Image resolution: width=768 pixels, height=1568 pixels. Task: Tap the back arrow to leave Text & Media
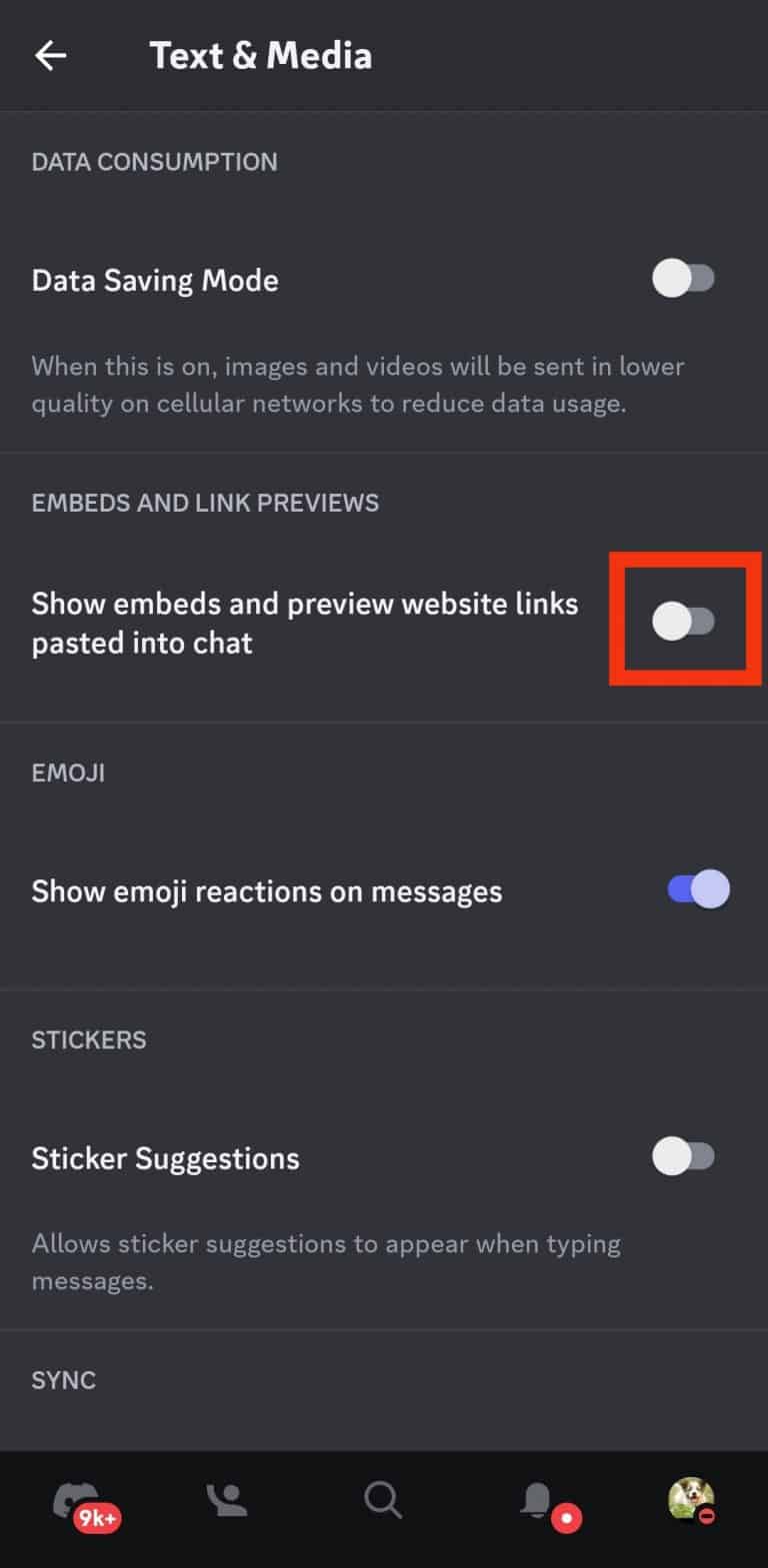coord(50,55)
